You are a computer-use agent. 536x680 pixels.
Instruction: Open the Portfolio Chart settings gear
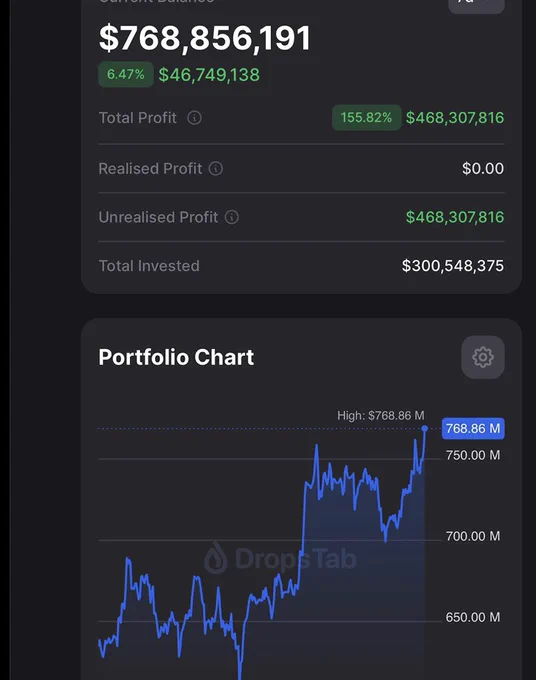[483, 357]
